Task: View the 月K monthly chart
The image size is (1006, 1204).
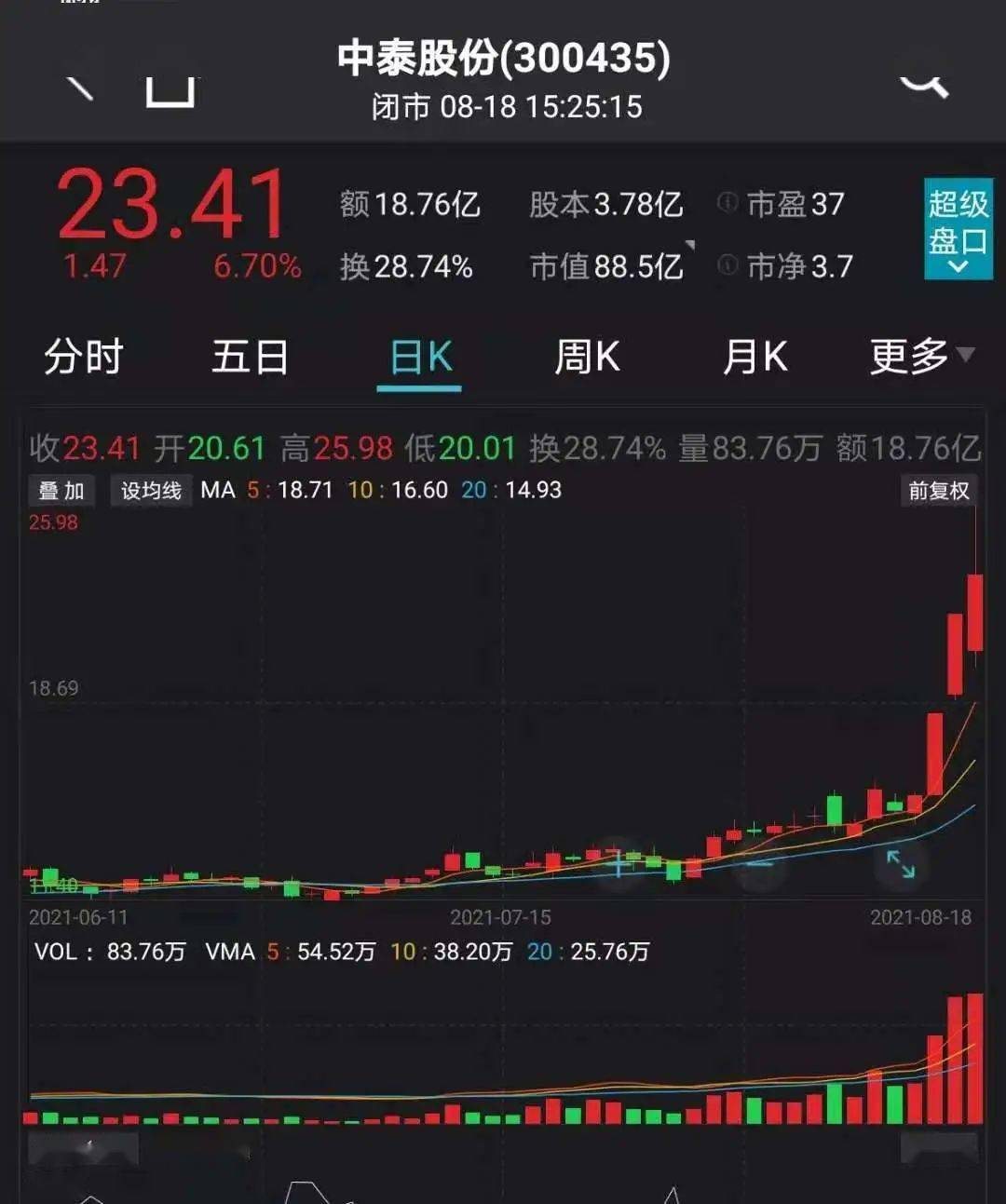Action: coord(754,357)
